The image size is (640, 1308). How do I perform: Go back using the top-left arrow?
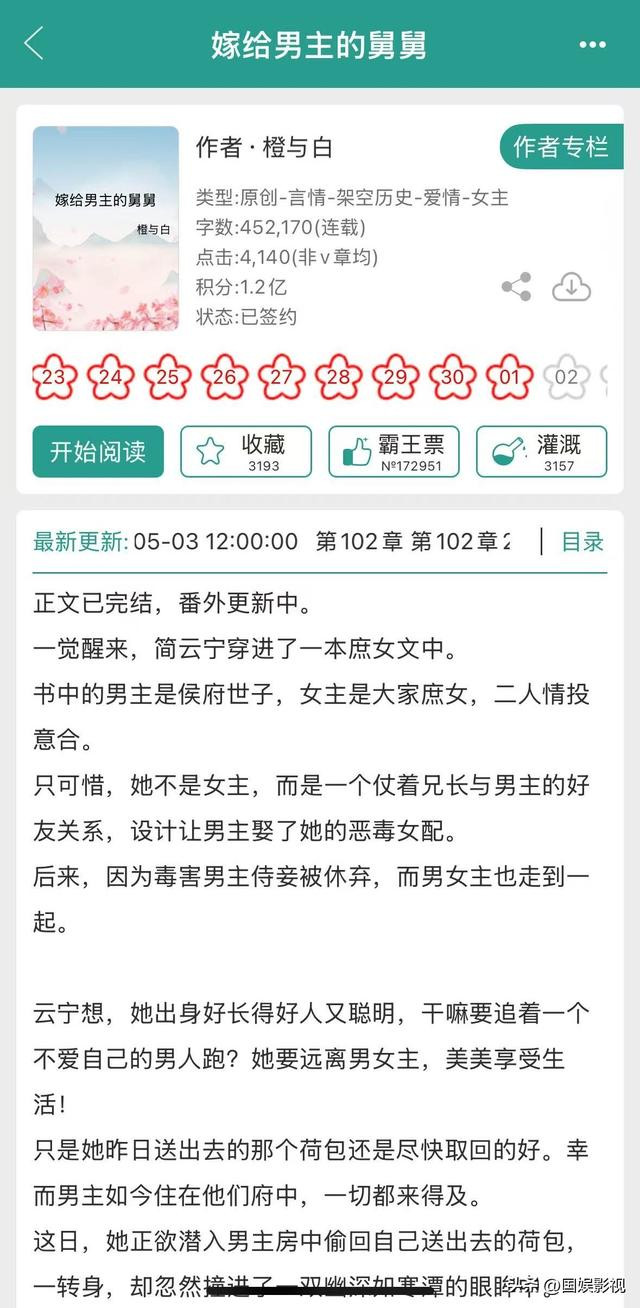tap(34, 44)
